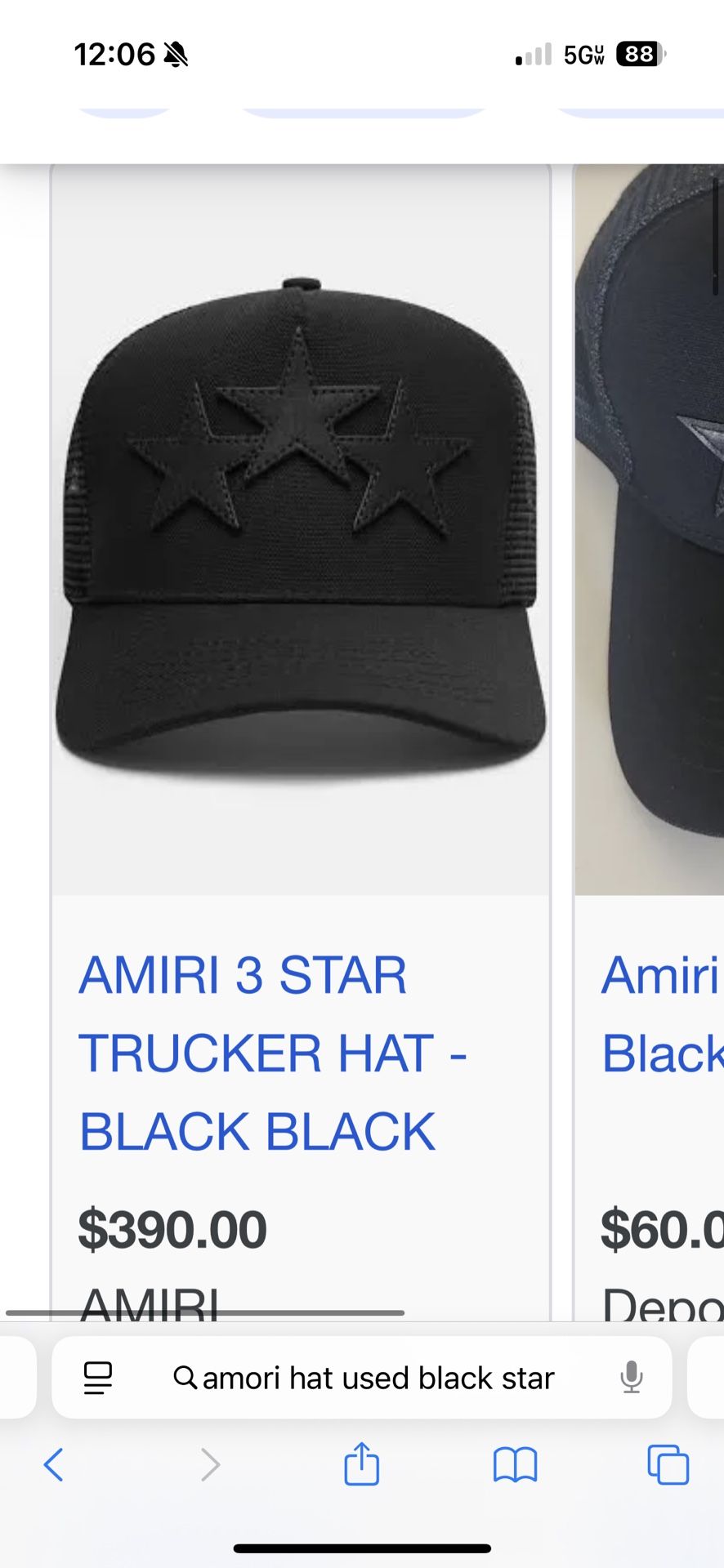Show all open tabs

click(x=668, y=1464)
